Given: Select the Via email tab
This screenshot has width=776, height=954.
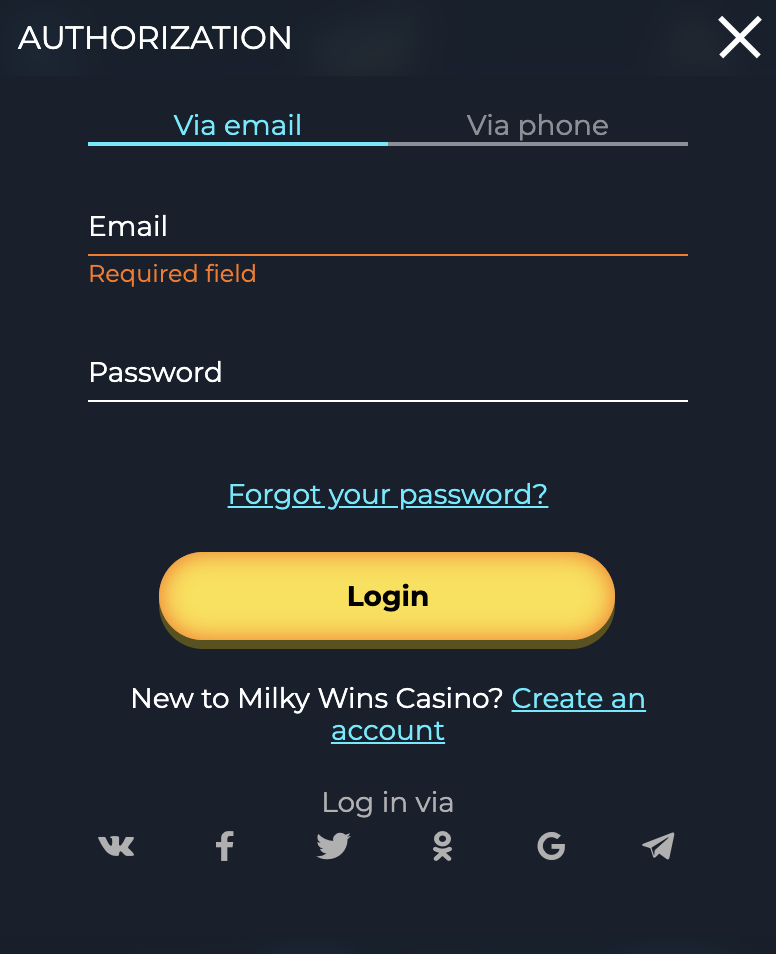Looking at the screenshot, I should 238,125.
